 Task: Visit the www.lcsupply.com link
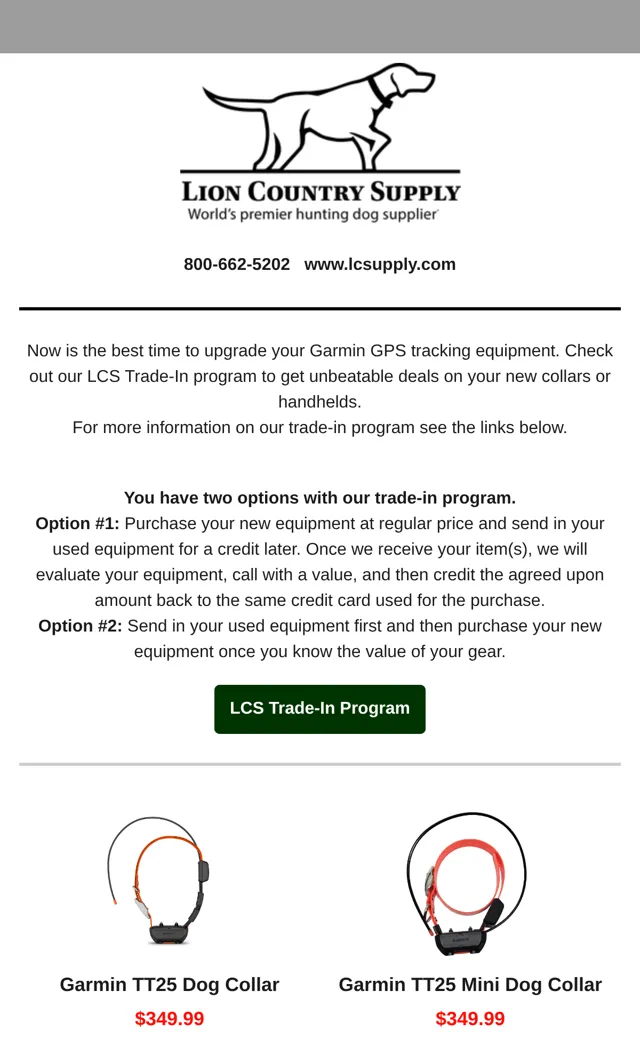(380, 264)
